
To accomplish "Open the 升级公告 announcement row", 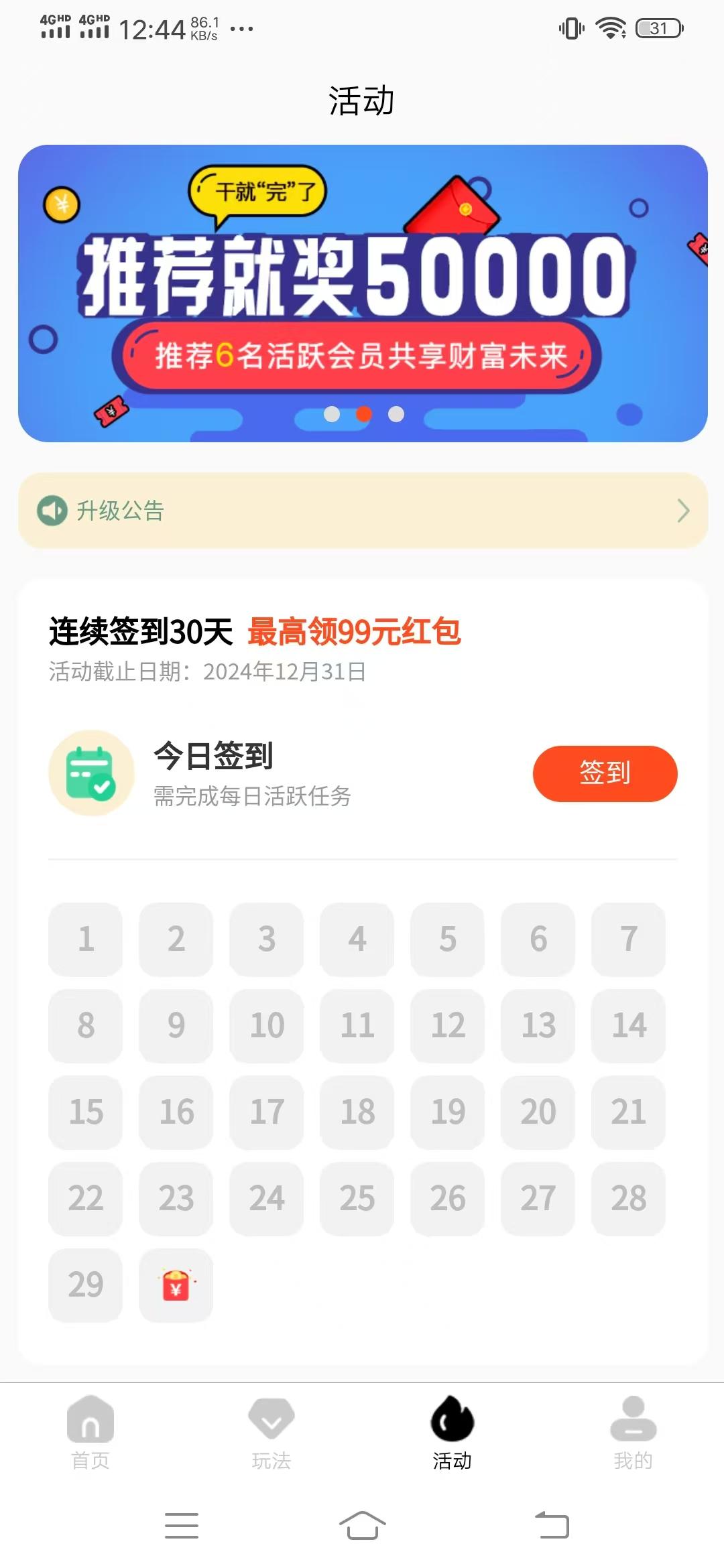I will click(x=363, y=511).
